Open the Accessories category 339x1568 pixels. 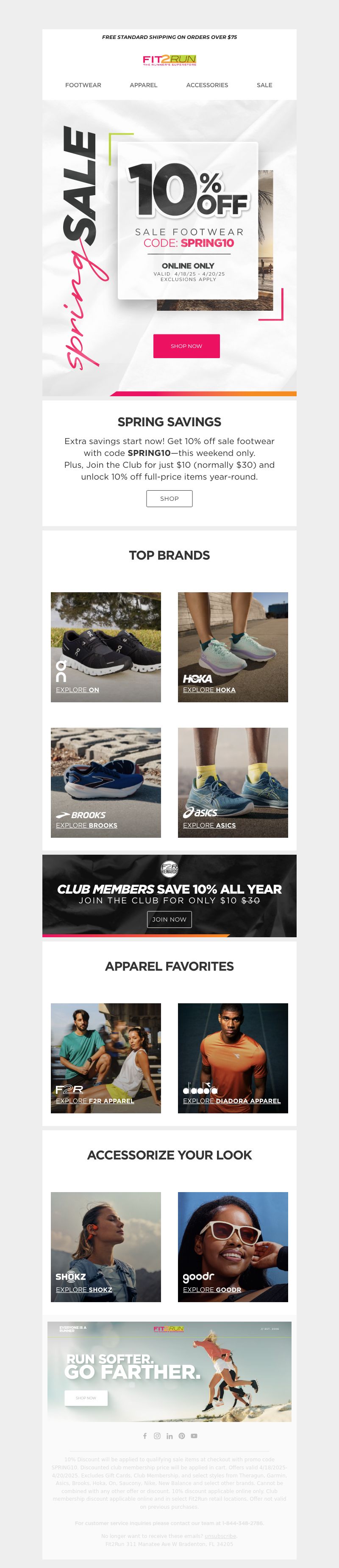pos(207,85)
